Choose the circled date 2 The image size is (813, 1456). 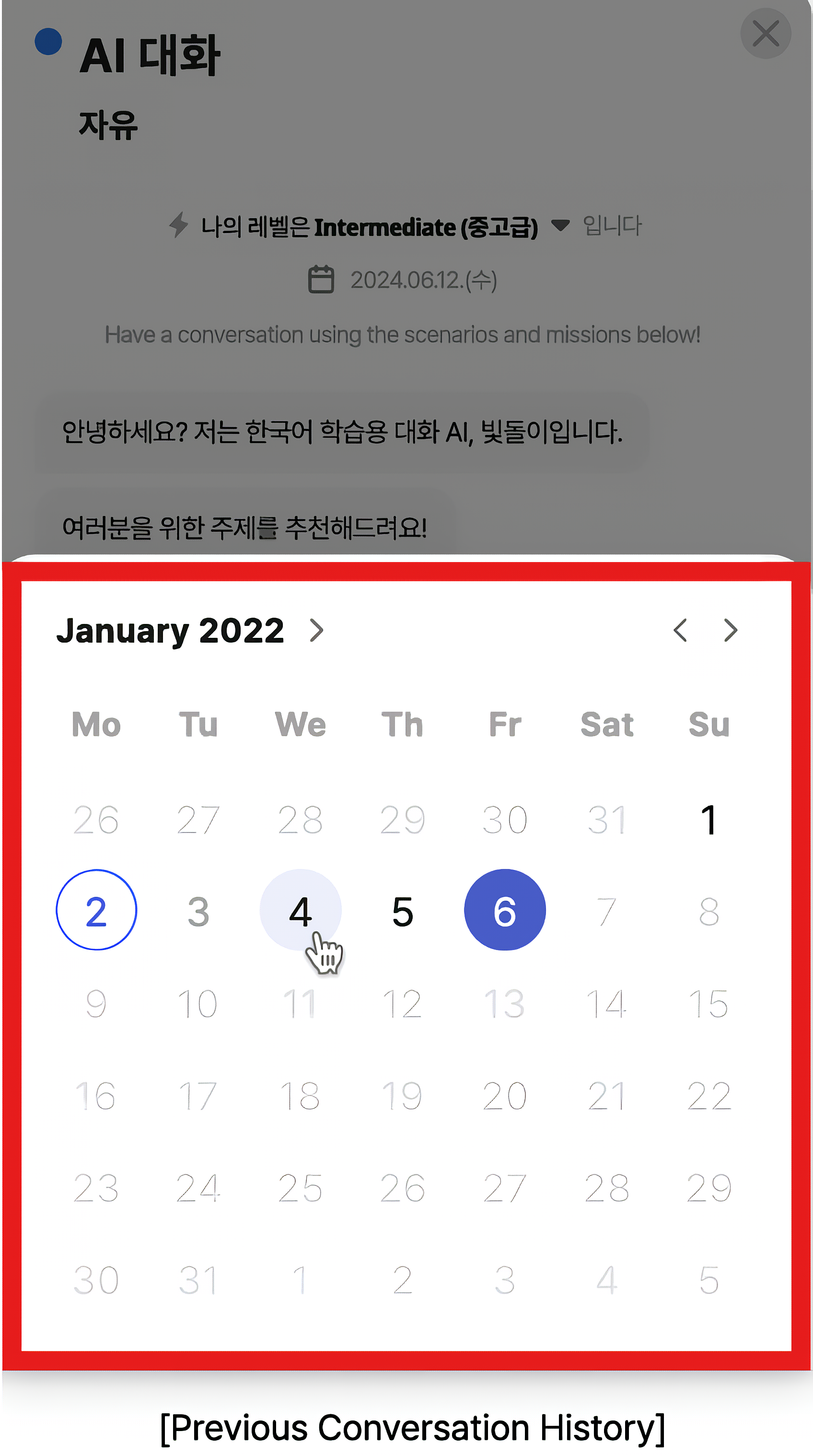pyautogui.click(x=96, y=911)
